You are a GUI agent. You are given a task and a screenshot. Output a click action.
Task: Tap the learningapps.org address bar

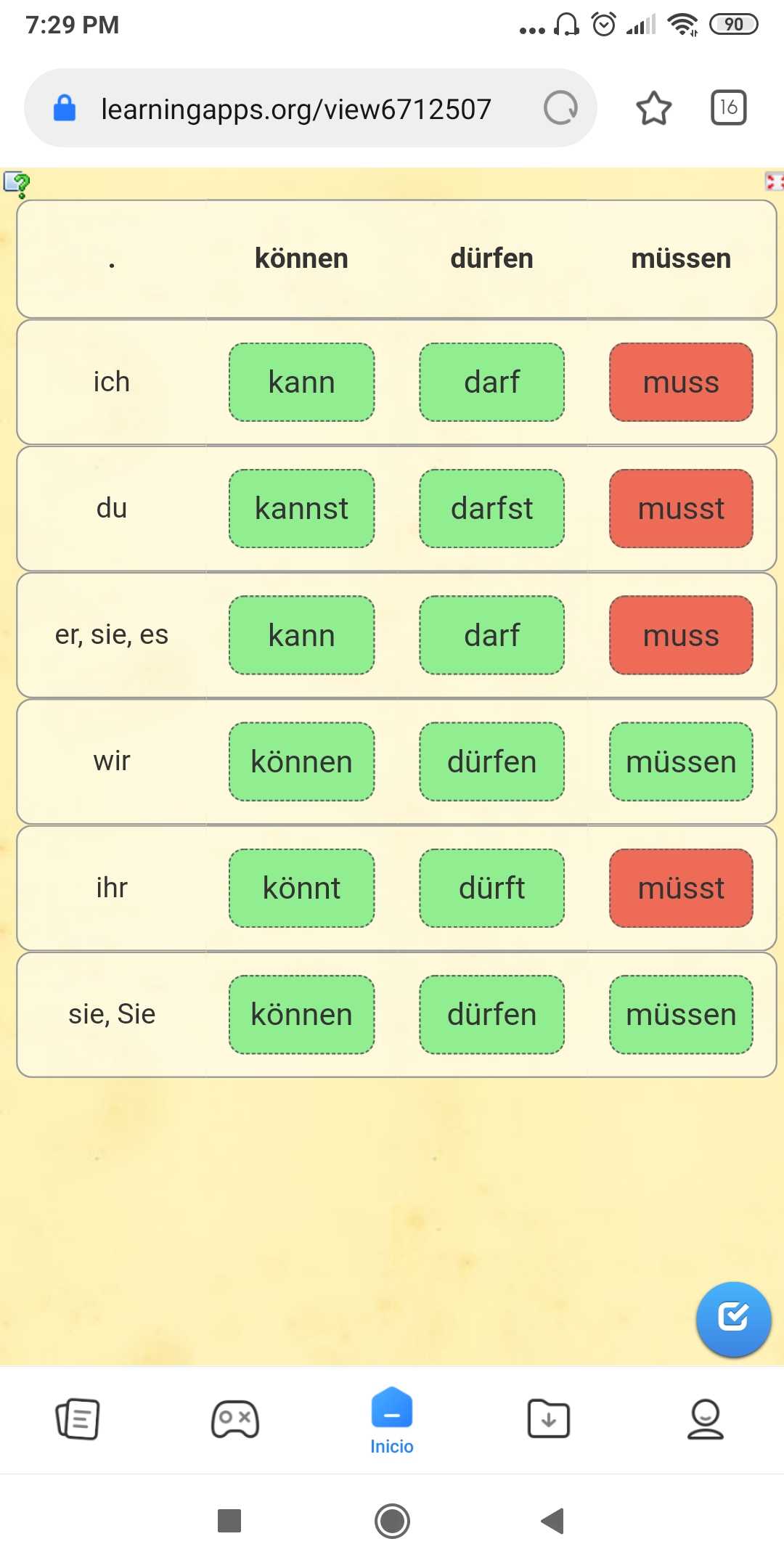coord(295,109)
